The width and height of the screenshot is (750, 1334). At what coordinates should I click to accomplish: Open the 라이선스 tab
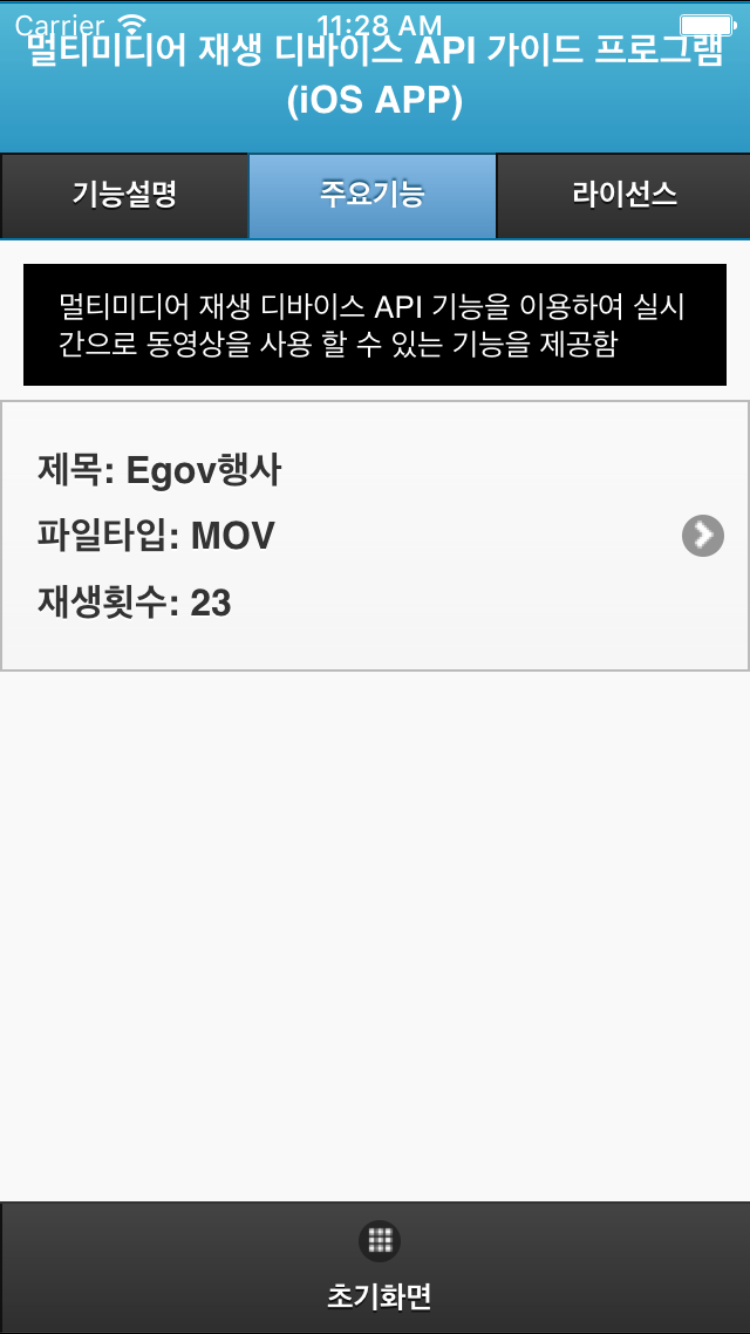623,195
